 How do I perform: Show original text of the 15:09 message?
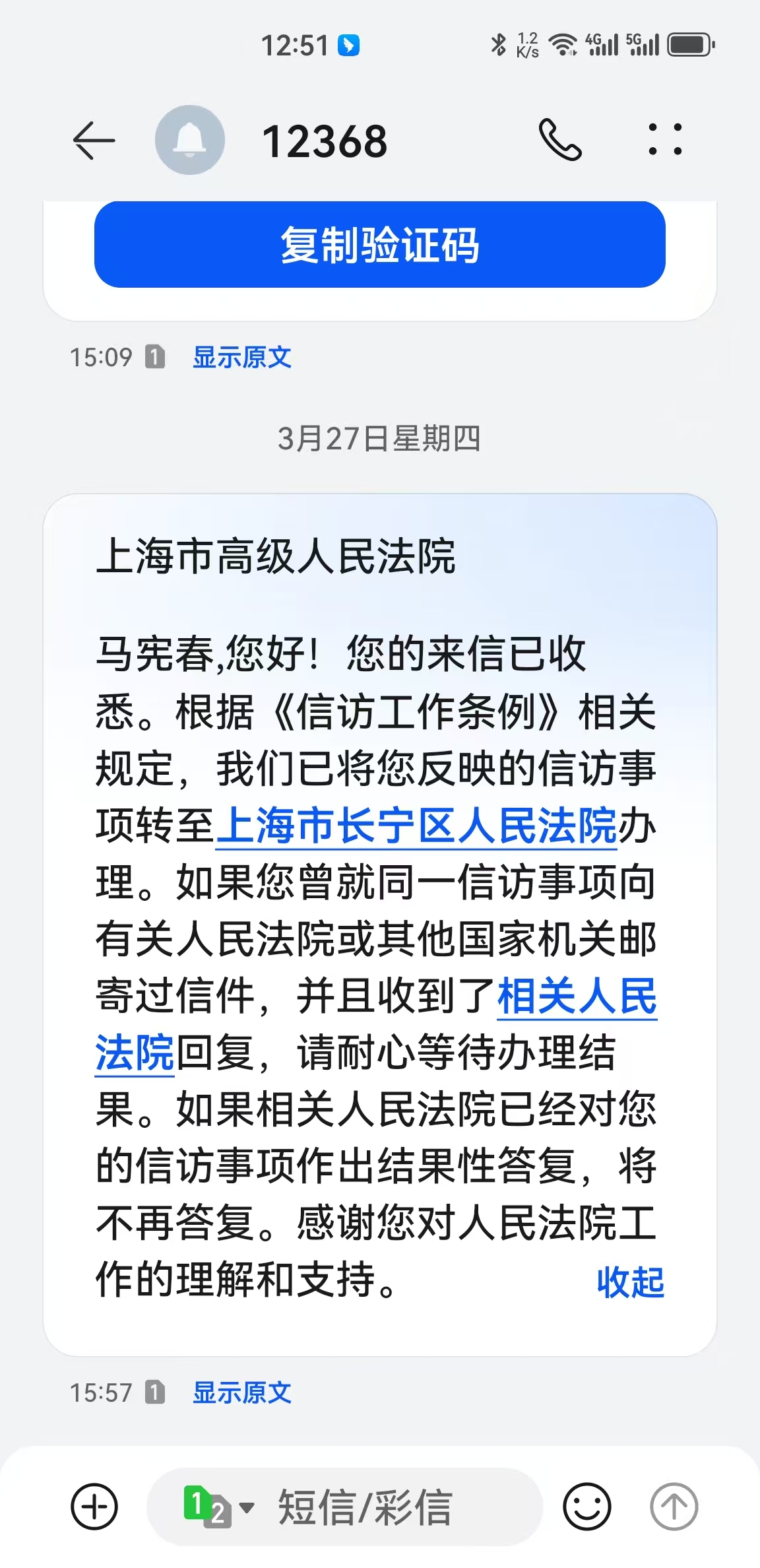click(x=241, y=358)
